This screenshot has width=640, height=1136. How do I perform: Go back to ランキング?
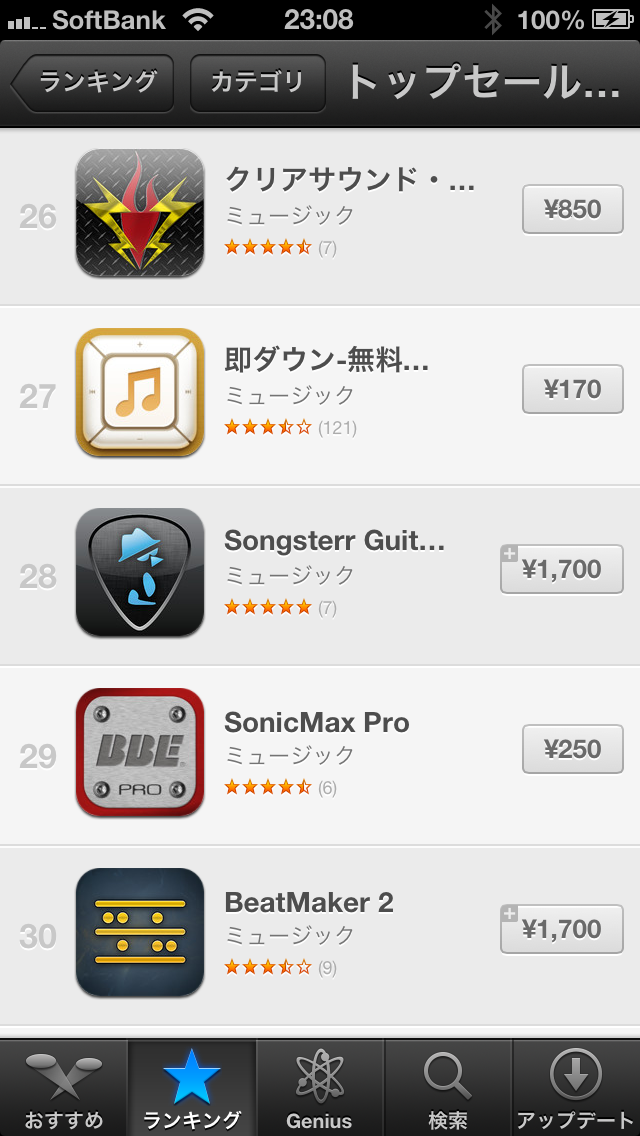[x=93, y=83]
